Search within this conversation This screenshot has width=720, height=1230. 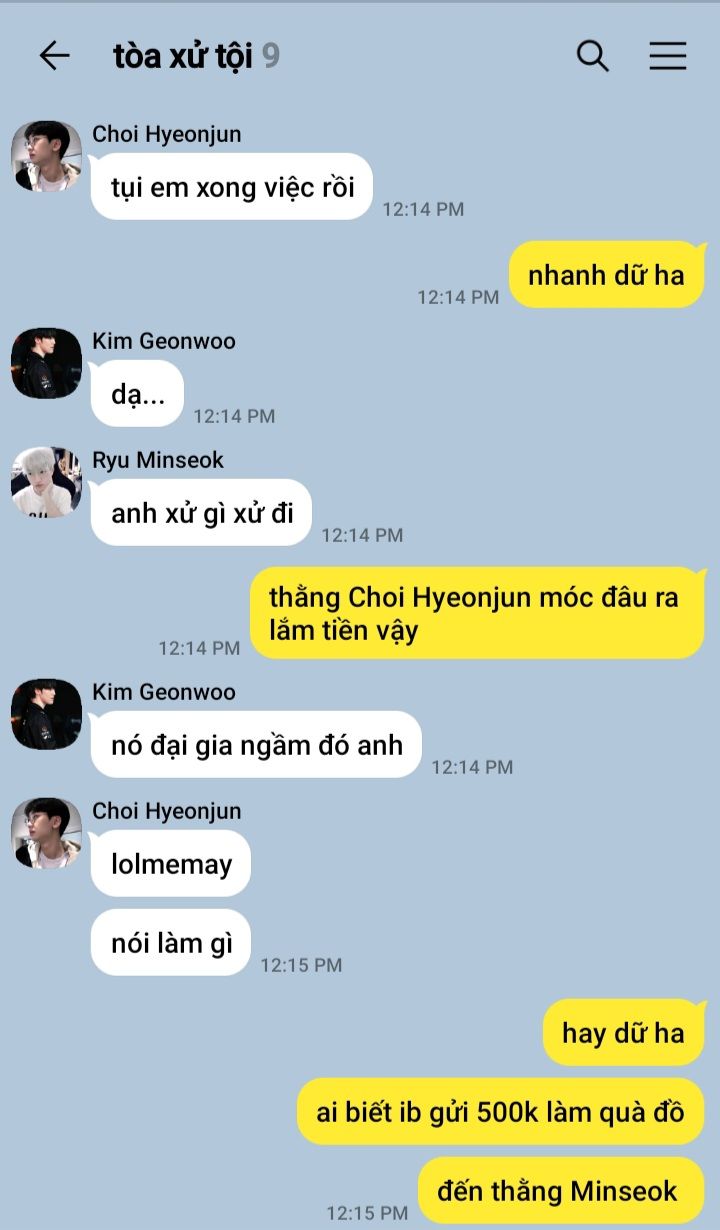(593, 56)
